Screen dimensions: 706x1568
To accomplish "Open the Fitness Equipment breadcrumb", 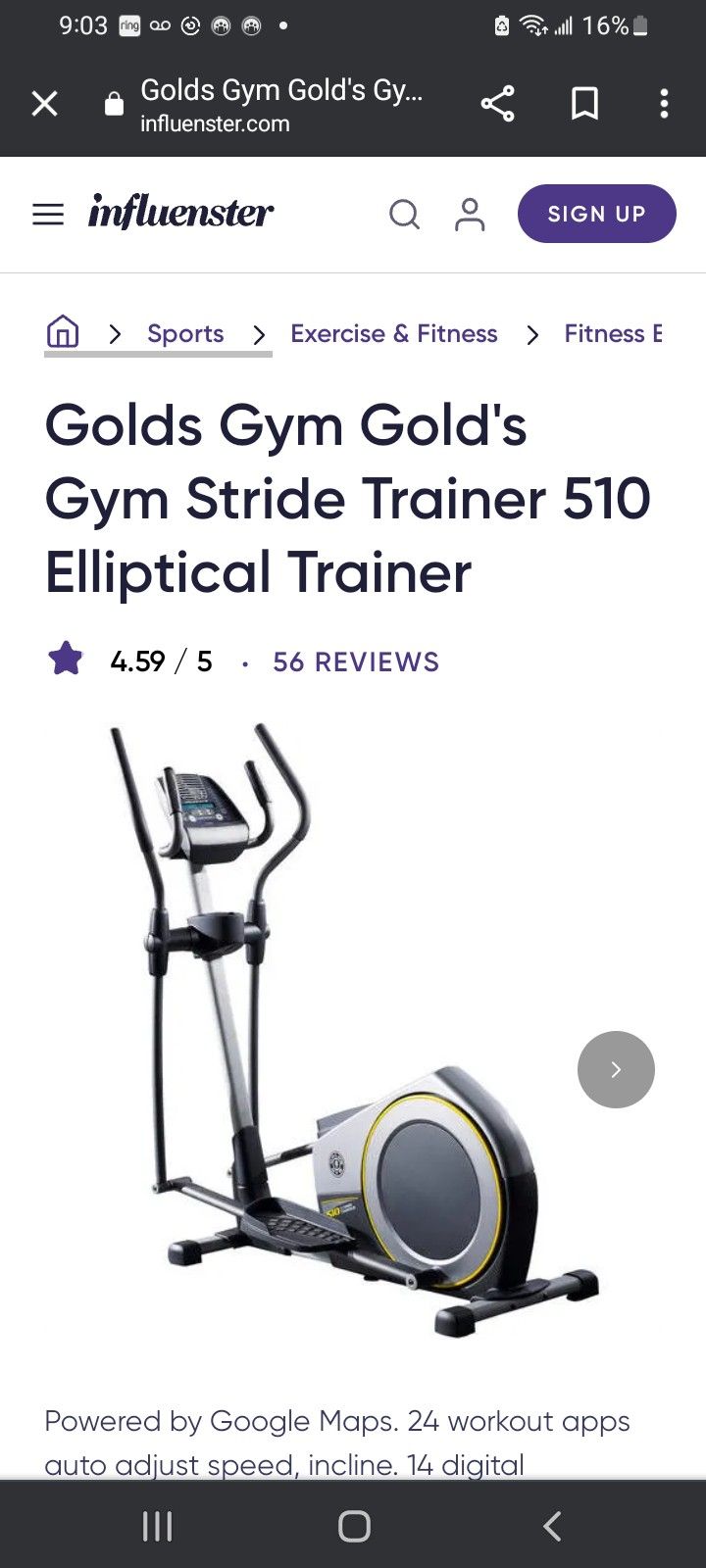I will click(x=613, y=333).
